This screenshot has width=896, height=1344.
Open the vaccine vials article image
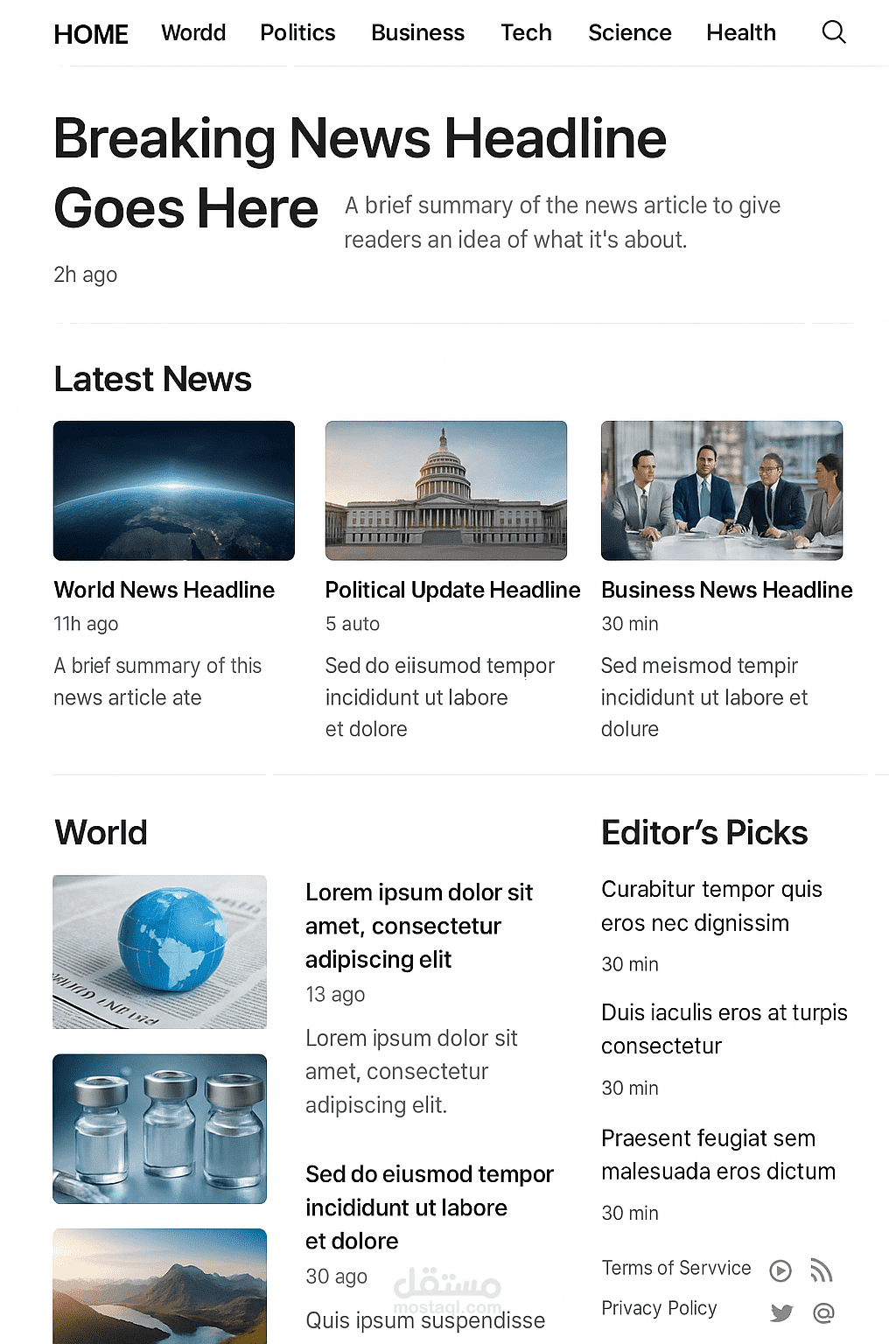[x=159, y=1129]
